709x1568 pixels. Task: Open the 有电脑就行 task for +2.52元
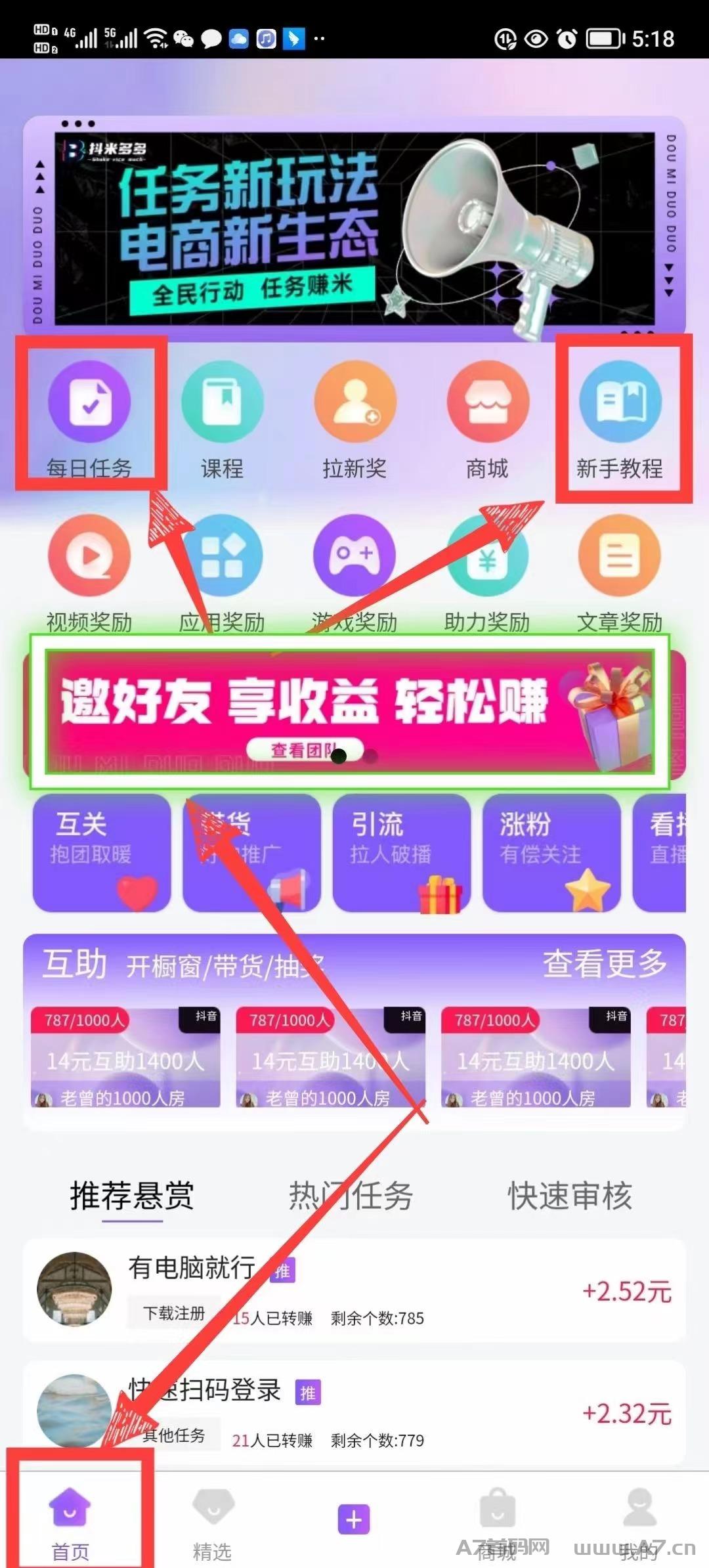[x=354, y=1290]
